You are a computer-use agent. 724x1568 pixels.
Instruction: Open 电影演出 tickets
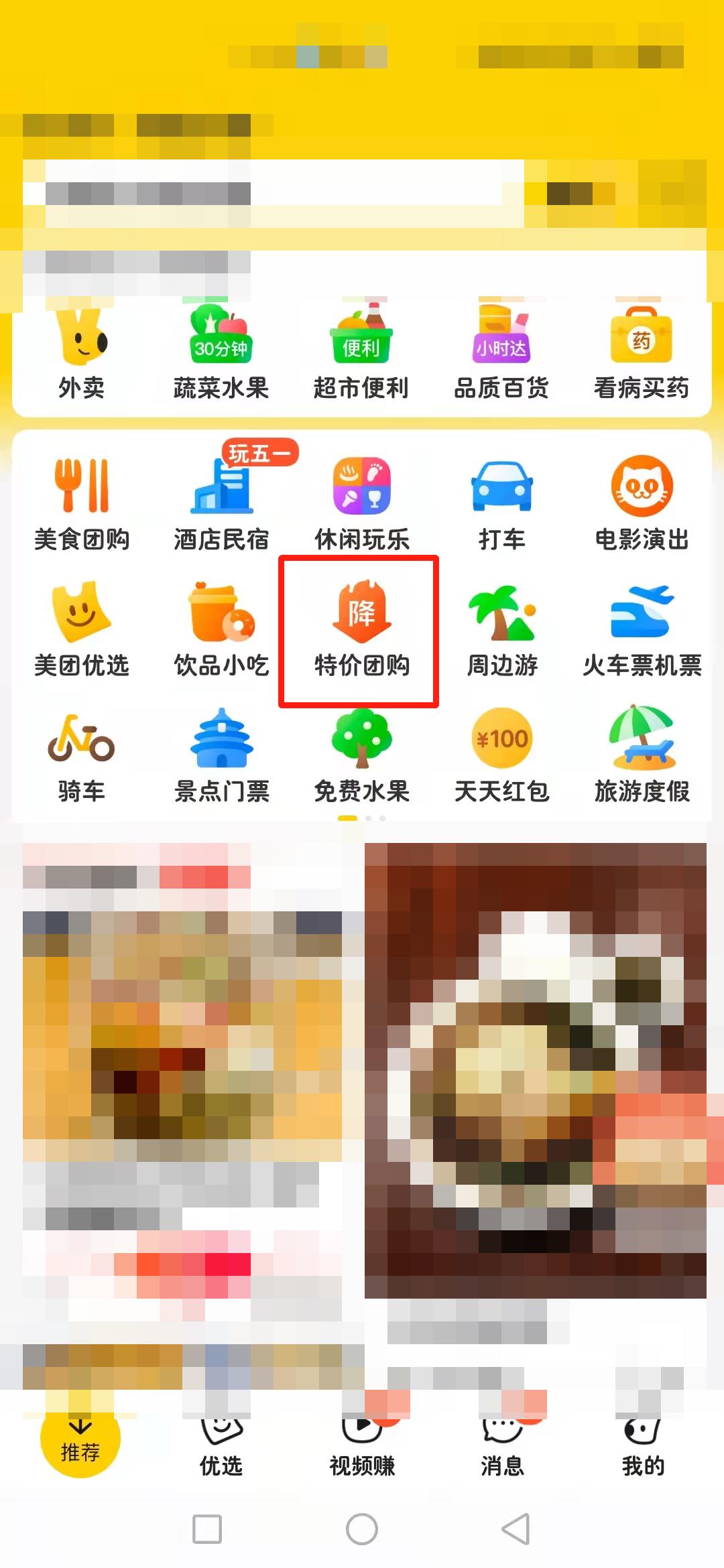click(x=641, y=504)
